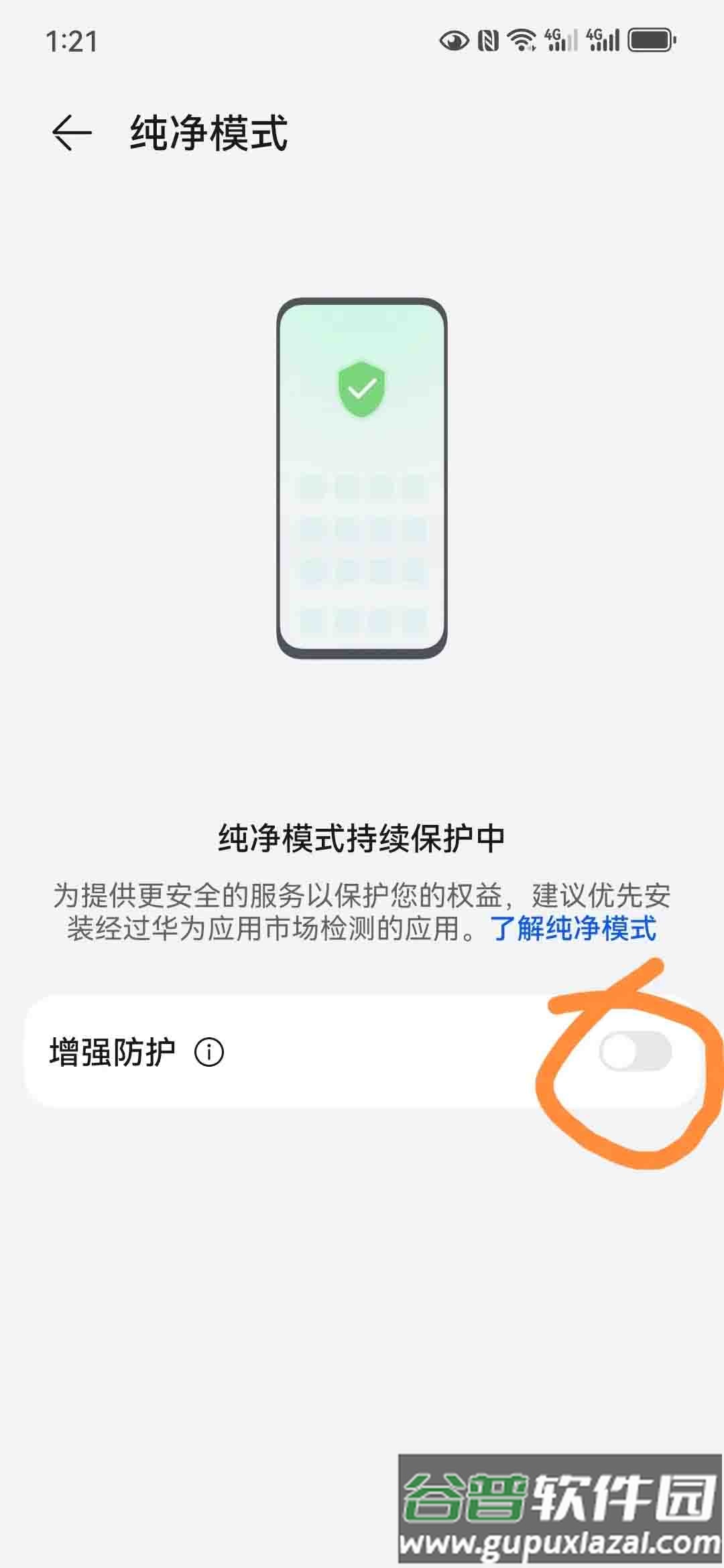Open the info icon beside 增强防护
The width and height of the screenshot is (724, 1568).
[209, 1052]
